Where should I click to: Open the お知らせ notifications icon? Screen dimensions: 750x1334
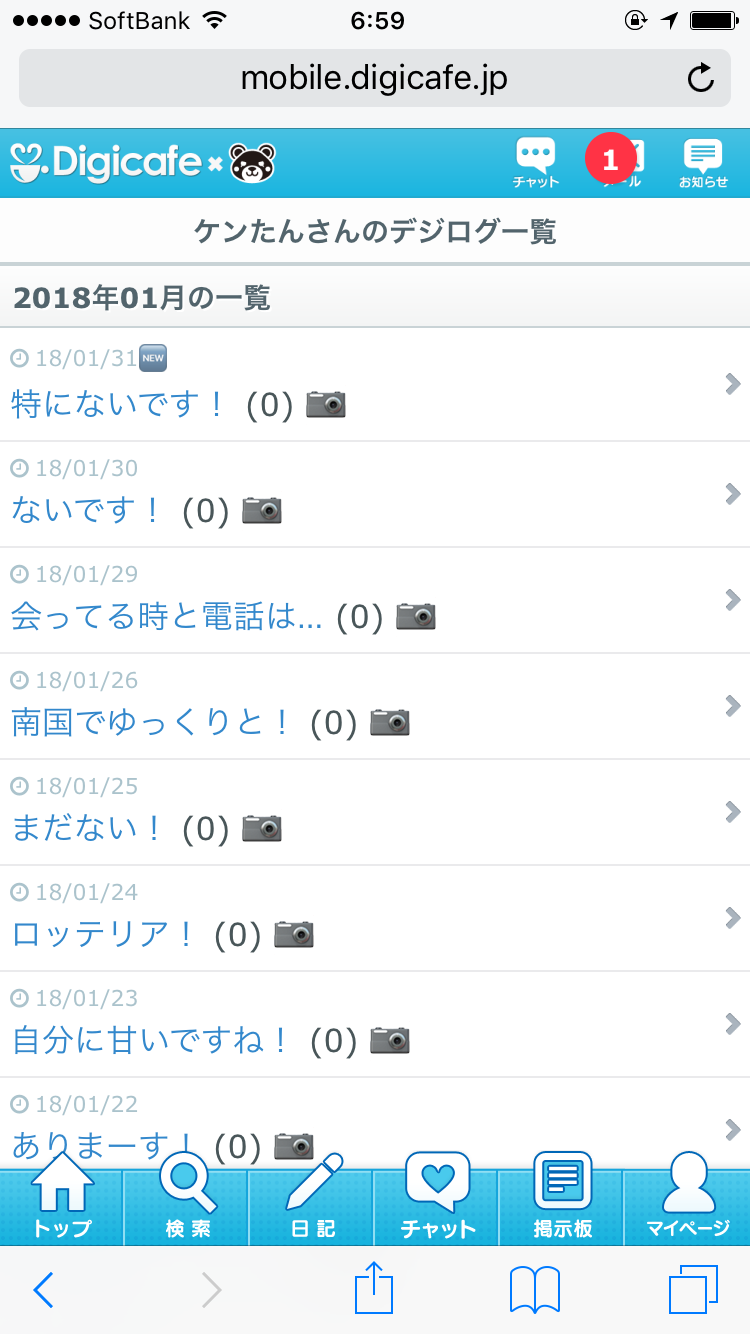[703, 163]
